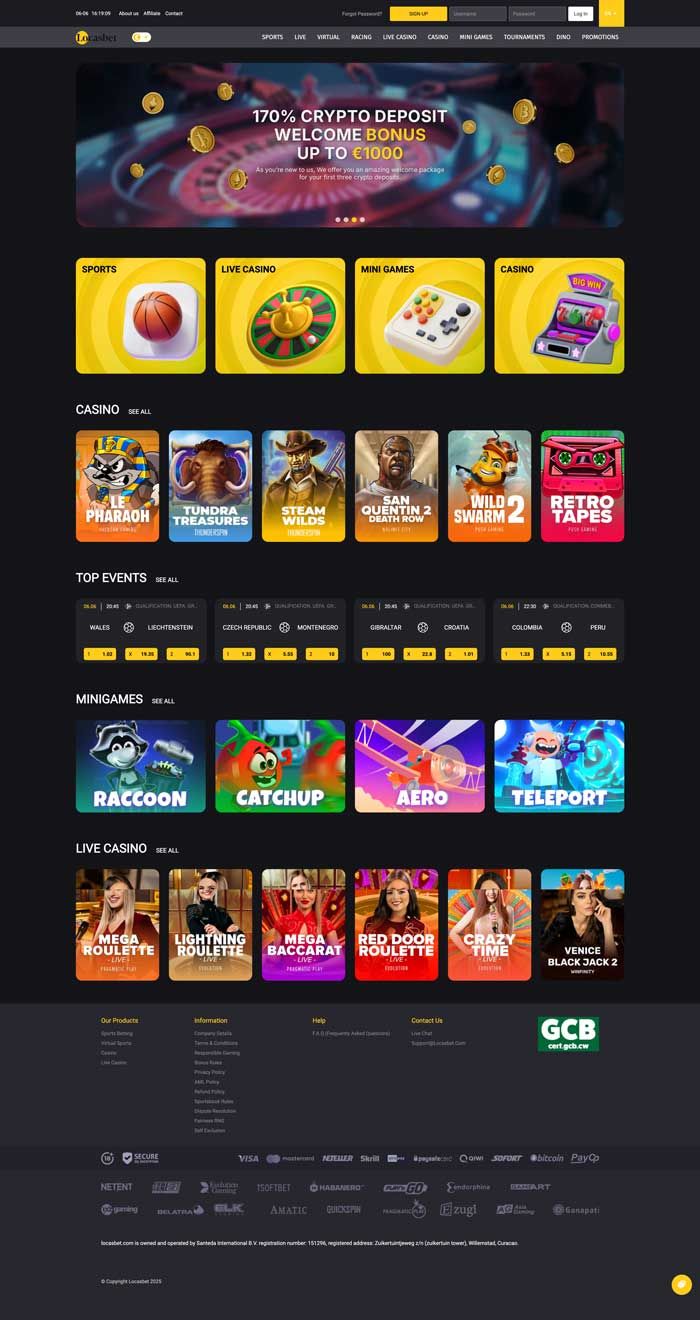Open the Aero minigame
The width and height of the screenshot is (700, 1320).
pos(419,766)
